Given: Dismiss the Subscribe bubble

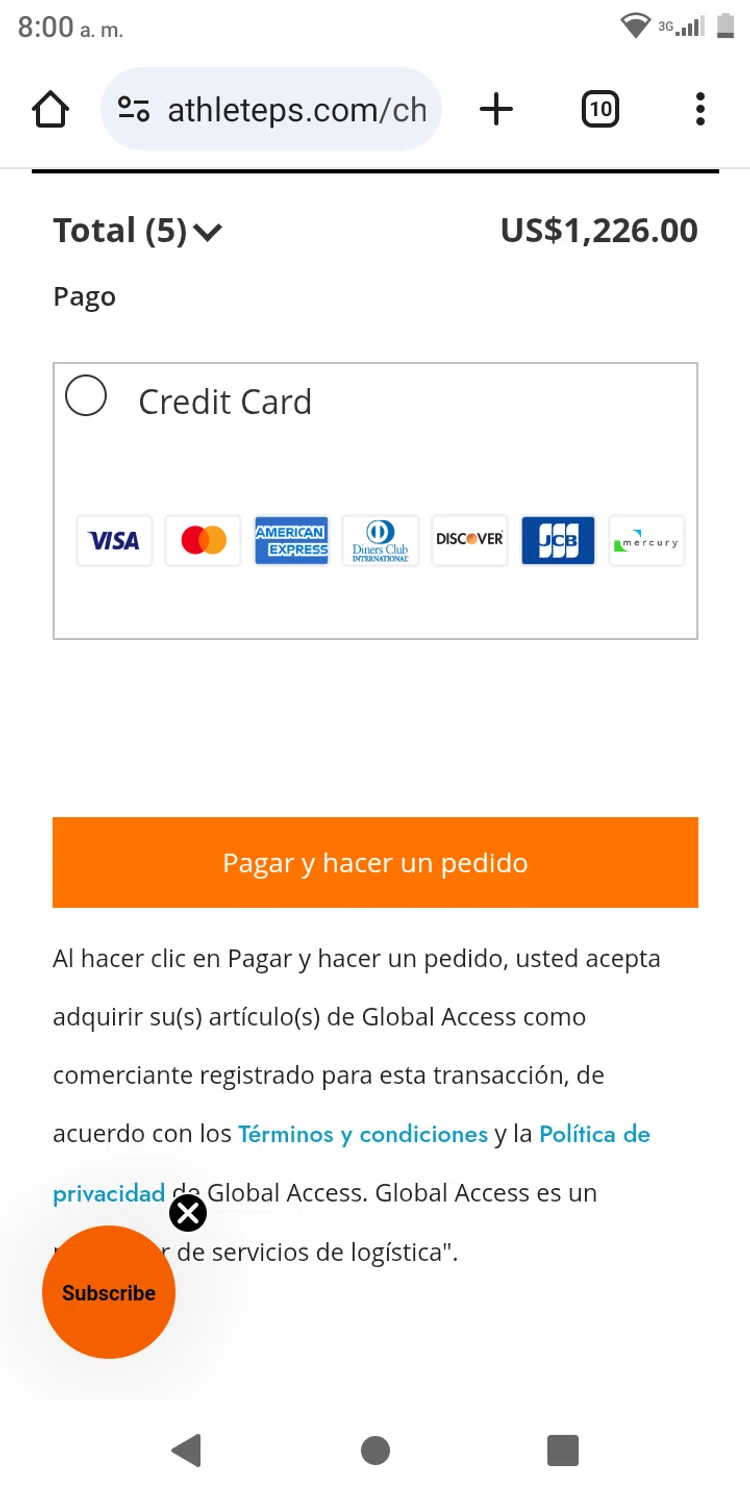Looking at the screenshot, I should point(188,1213).
